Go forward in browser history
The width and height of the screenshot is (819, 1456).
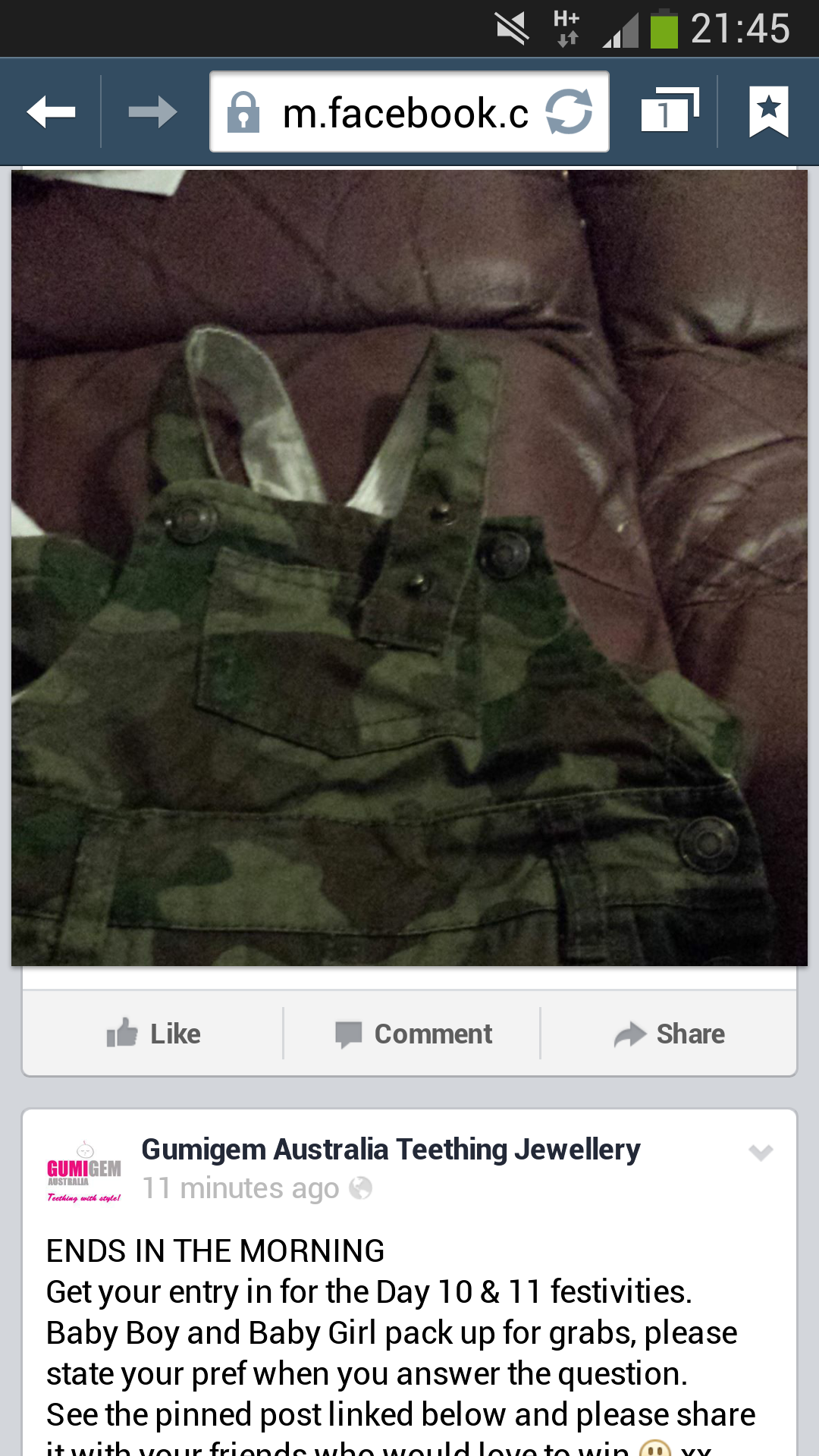coord(152,112)
